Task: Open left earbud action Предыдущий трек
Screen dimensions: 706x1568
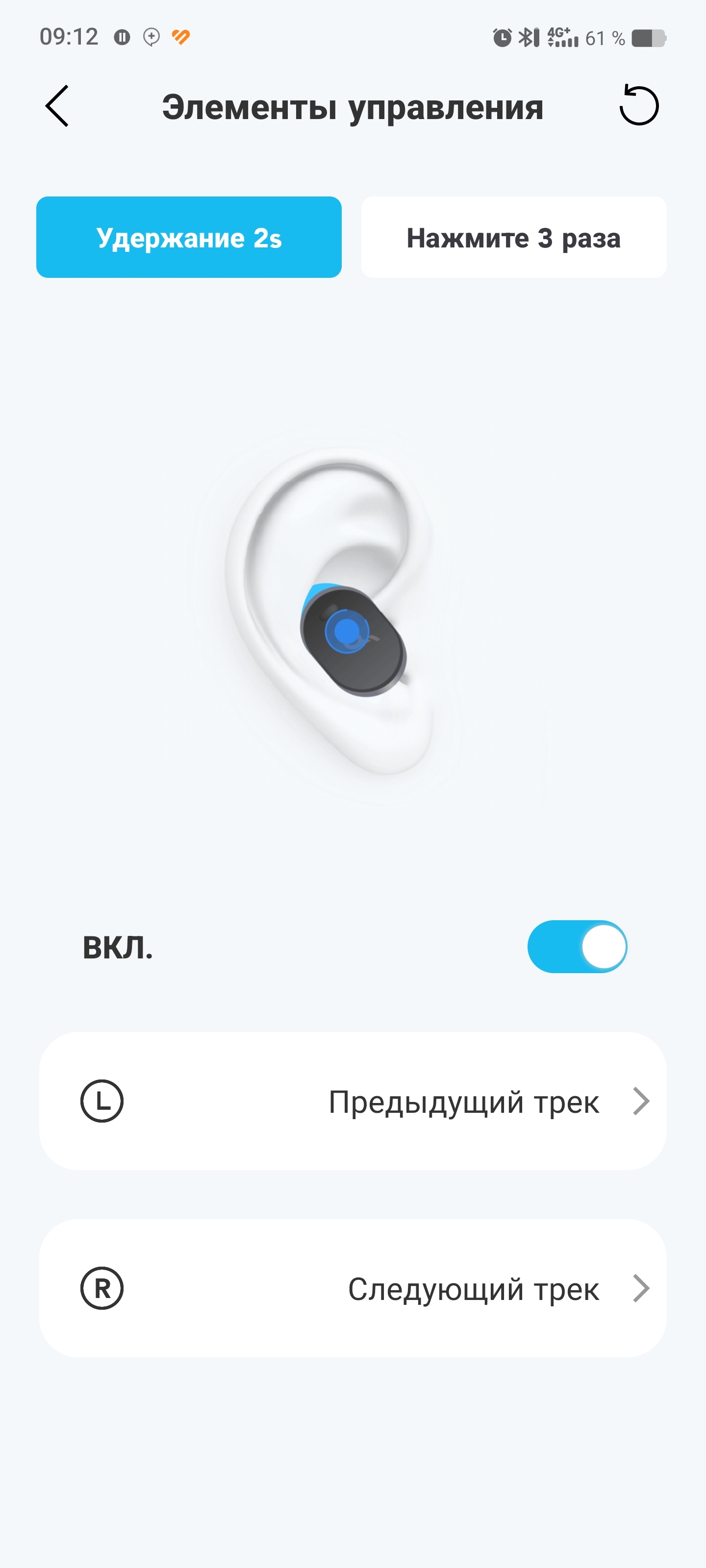Action: (x=353, y=1101)
